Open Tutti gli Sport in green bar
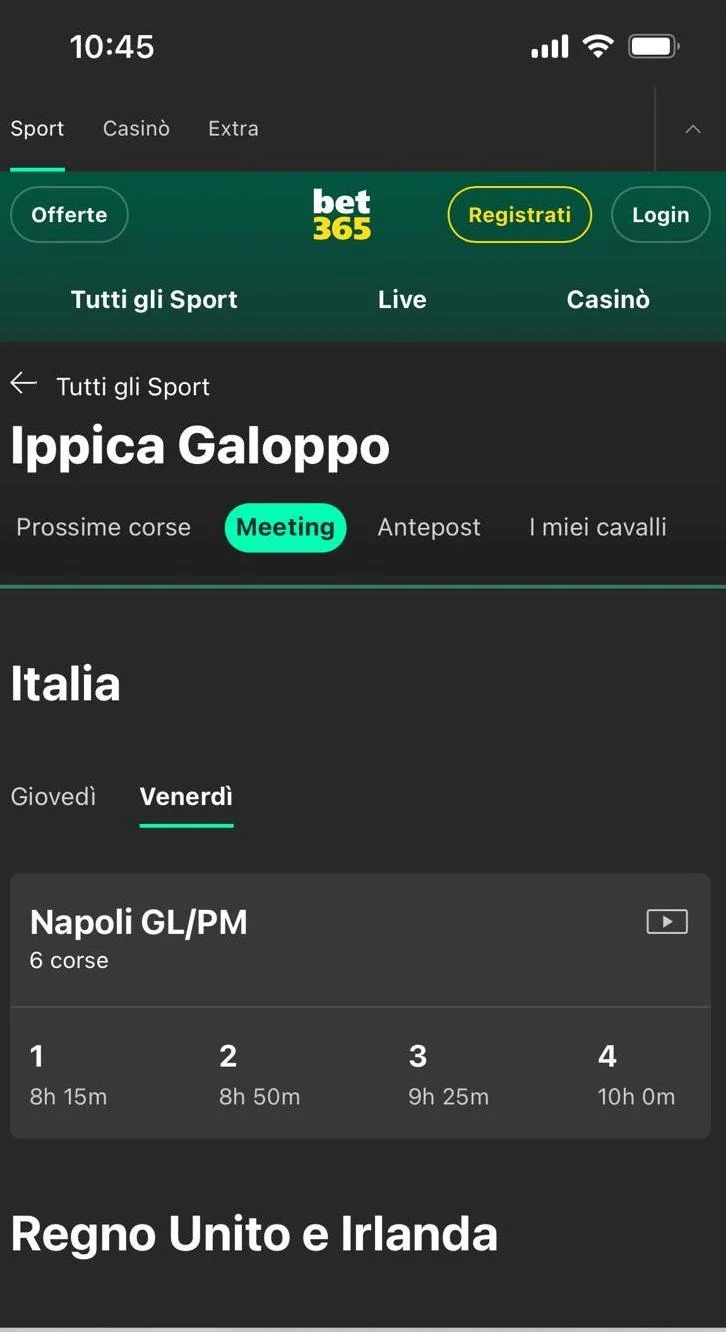Screen dimensions: 726x1332 154,300
